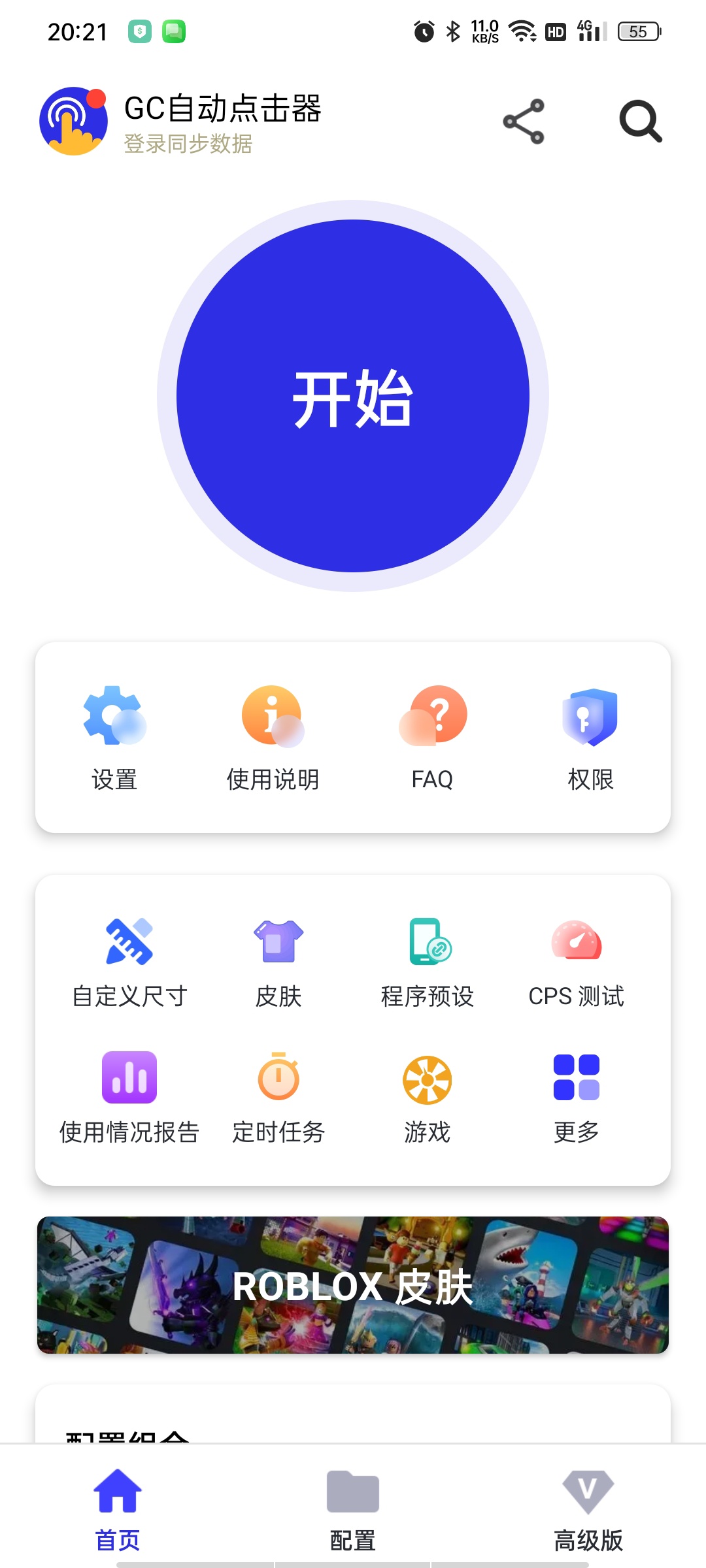706x1568 pixels.
Task: Open the search magnifier icon
Action: click(641, 122)
